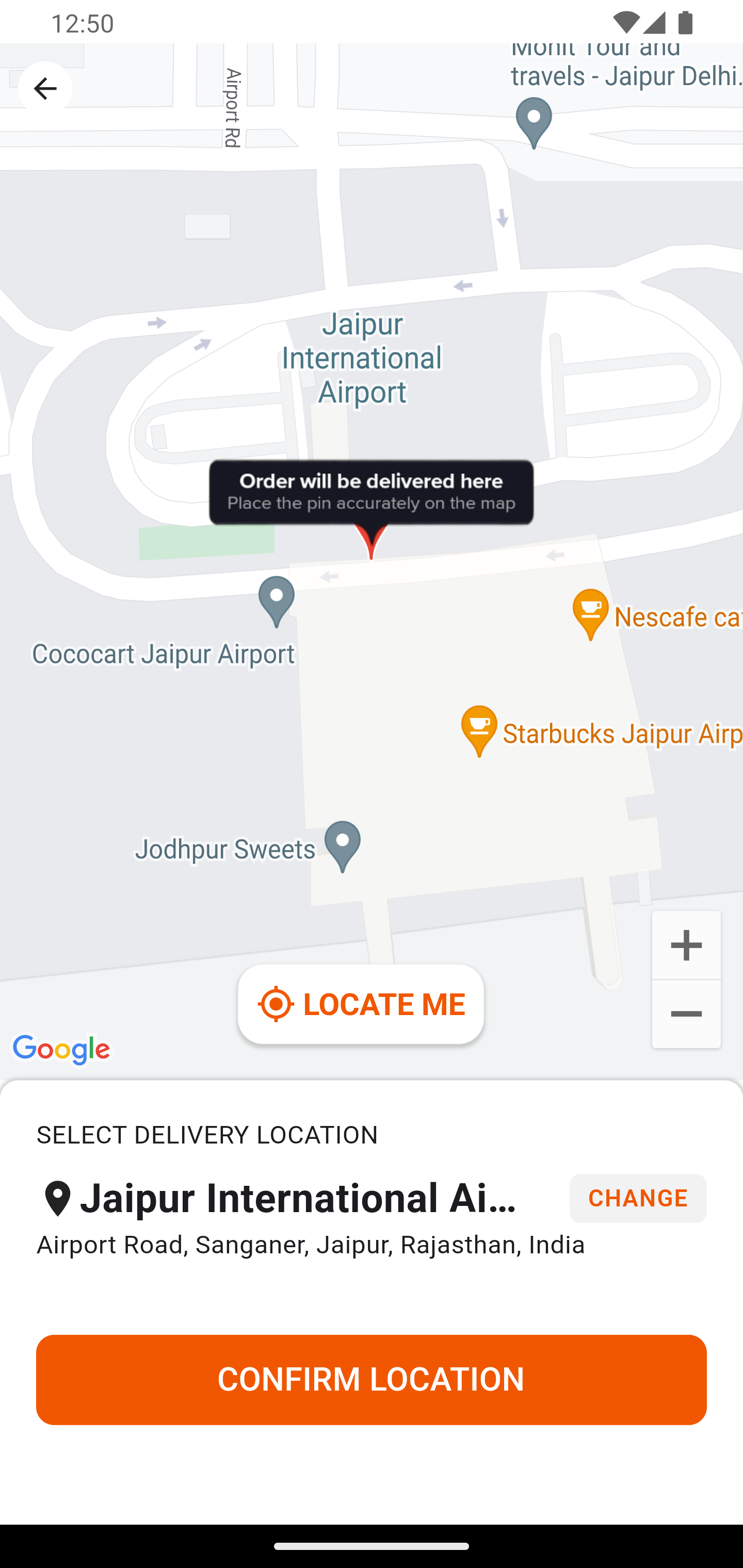Confirm the delivery location

(x=371, y=1379)
